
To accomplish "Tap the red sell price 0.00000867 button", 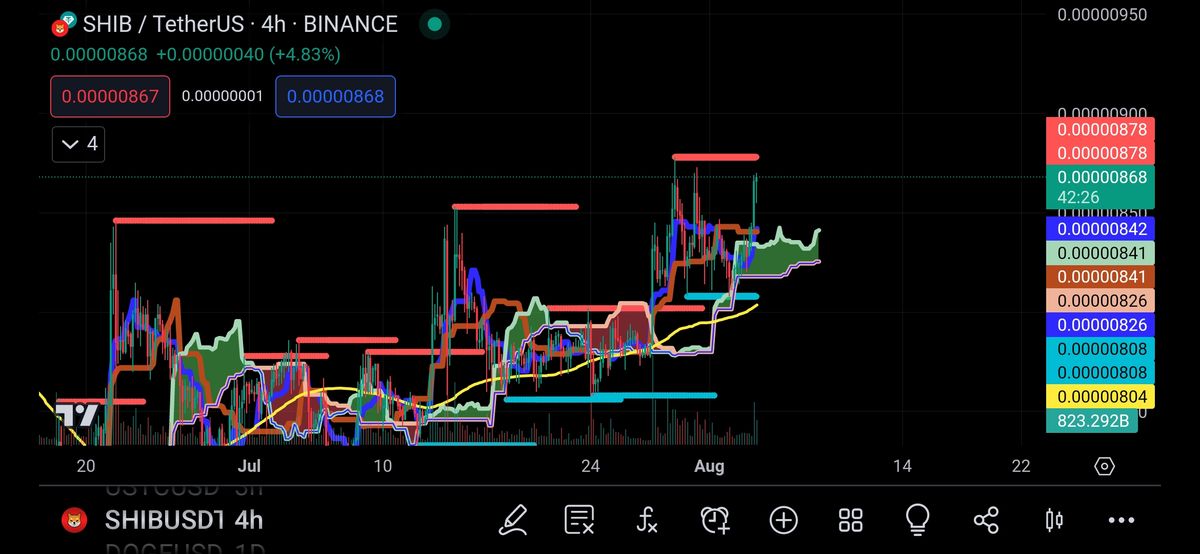I will (x=111, y=97).
